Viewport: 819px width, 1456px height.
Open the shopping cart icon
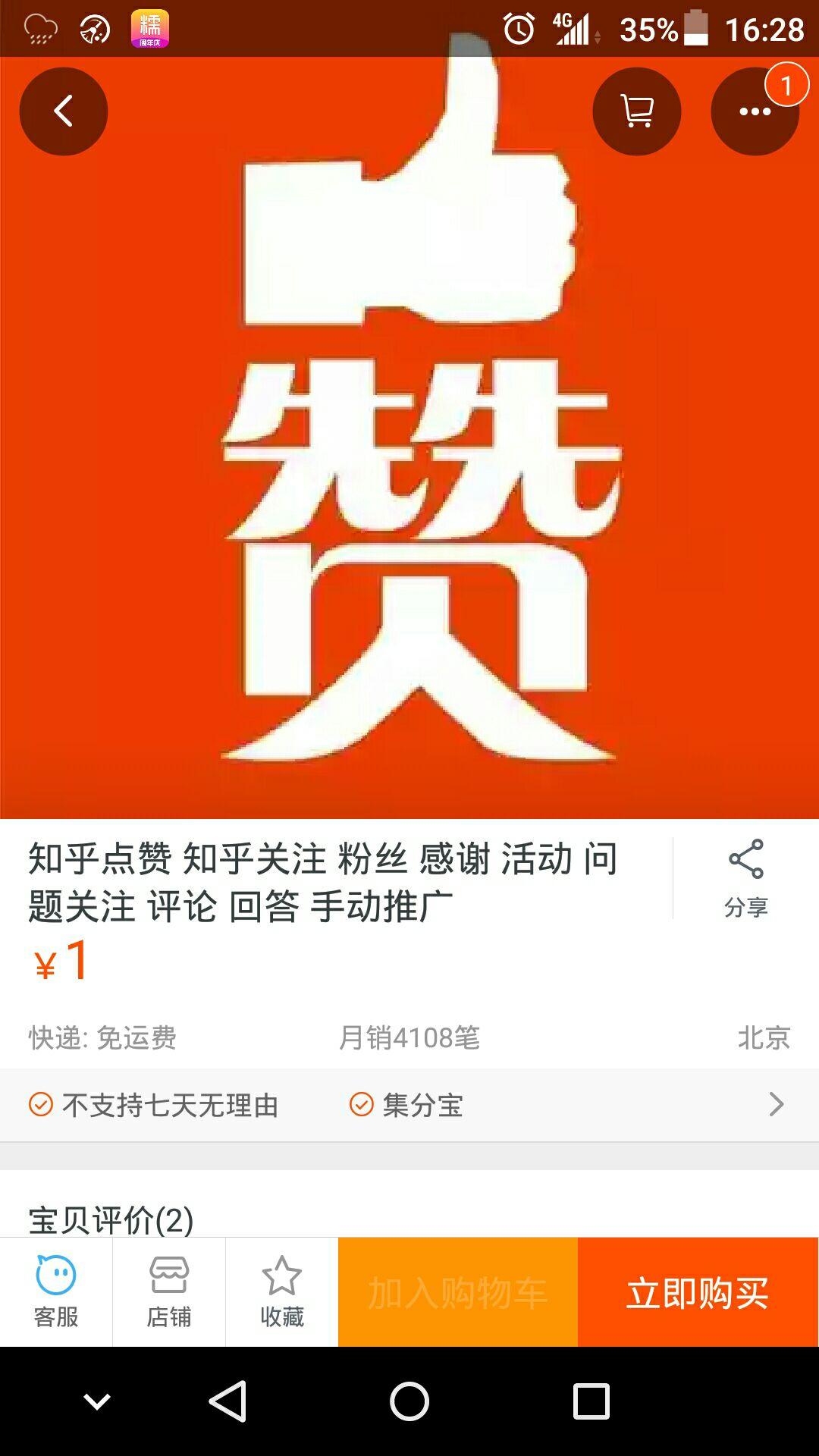click(x=636, y=111)
